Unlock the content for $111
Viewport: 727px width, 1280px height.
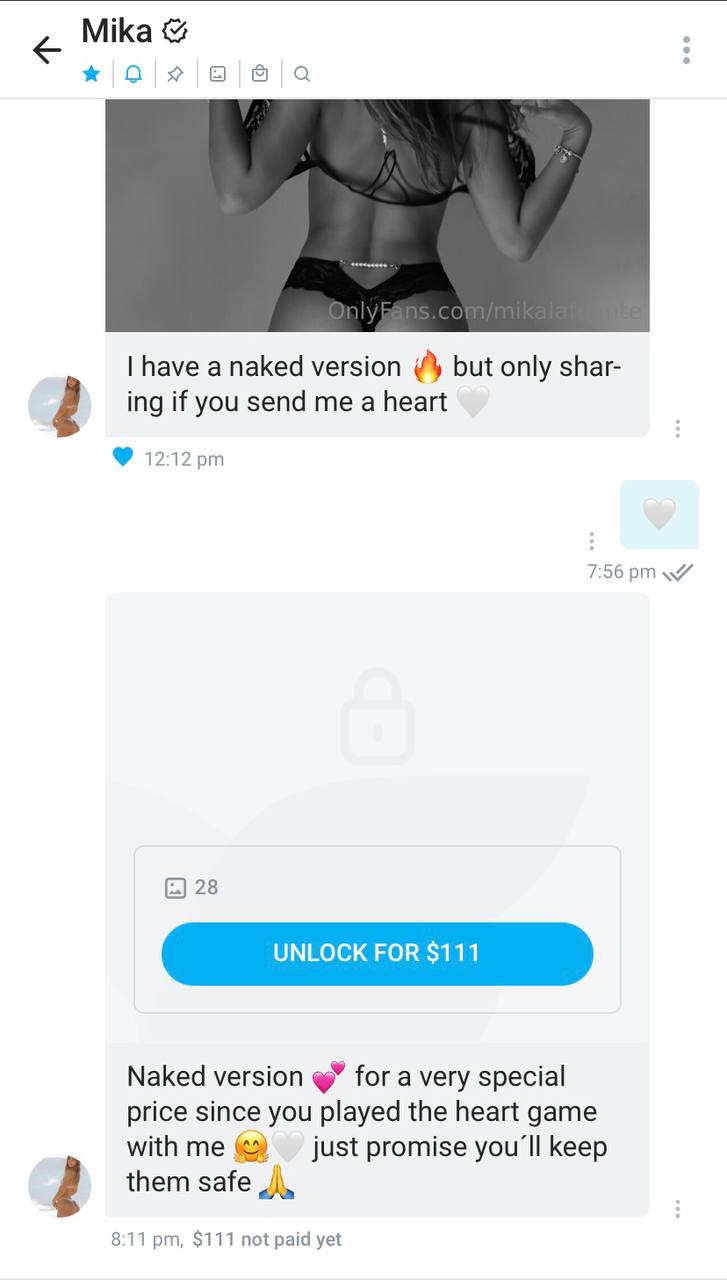click(377, 953)
